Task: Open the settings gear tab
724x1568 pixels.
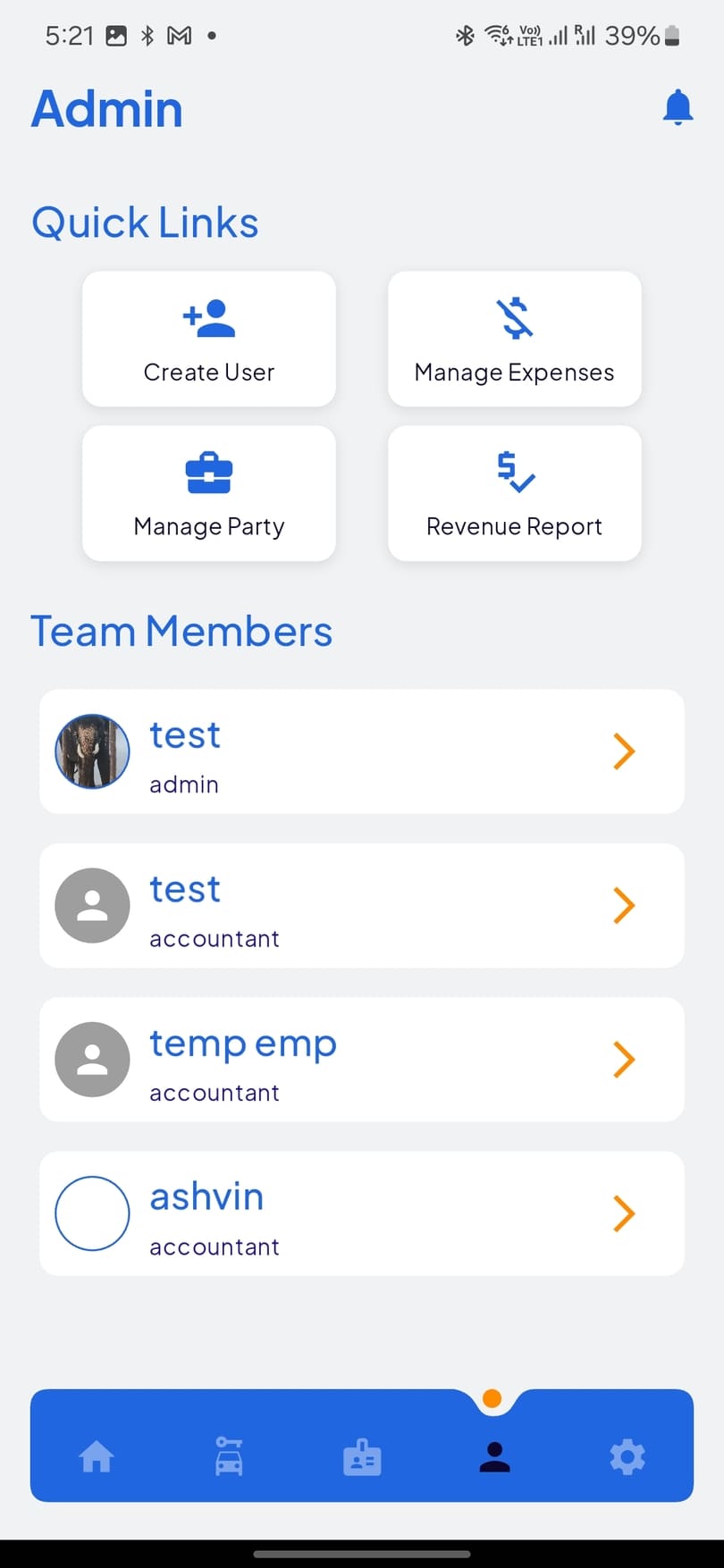Action: (x=627, y=1457)
